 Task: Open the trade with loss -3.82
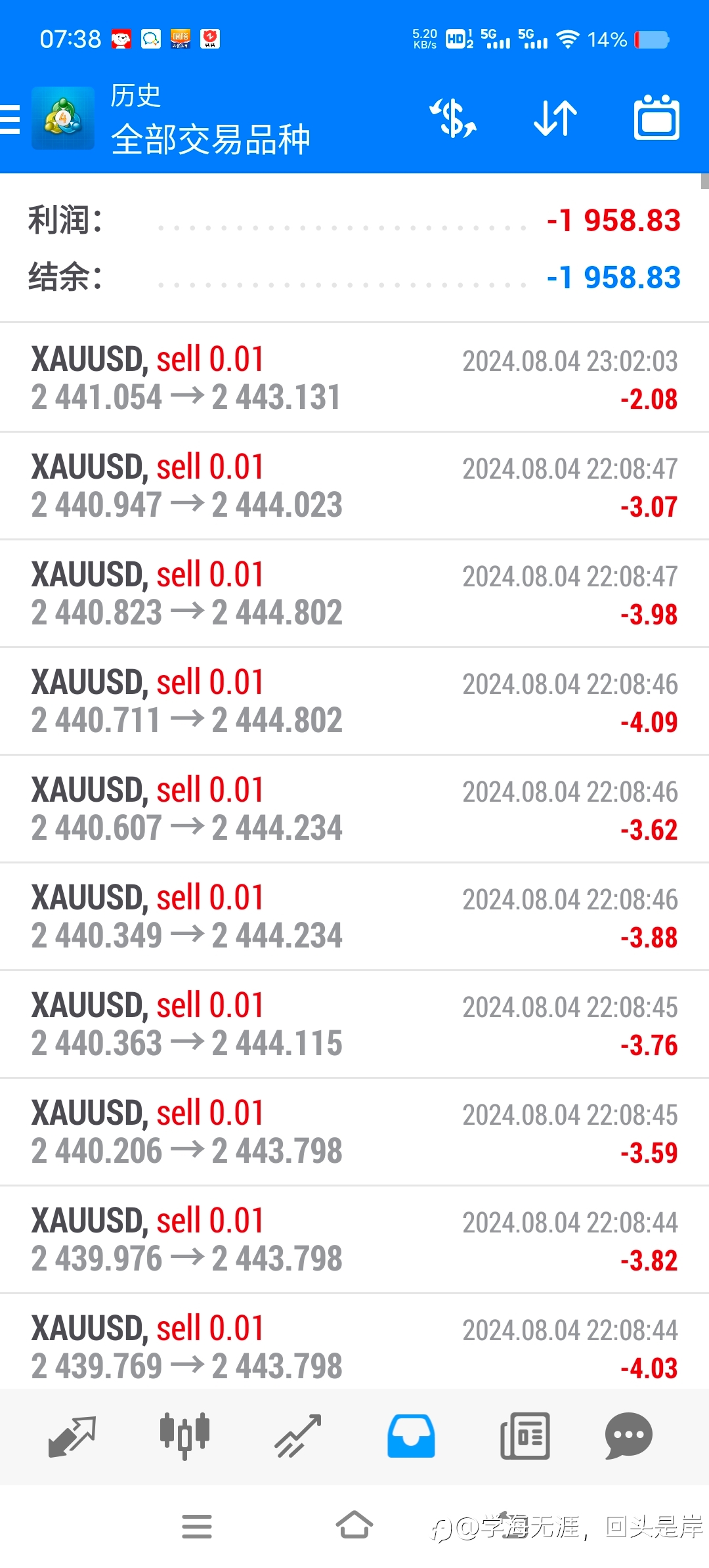[354, 1240]
